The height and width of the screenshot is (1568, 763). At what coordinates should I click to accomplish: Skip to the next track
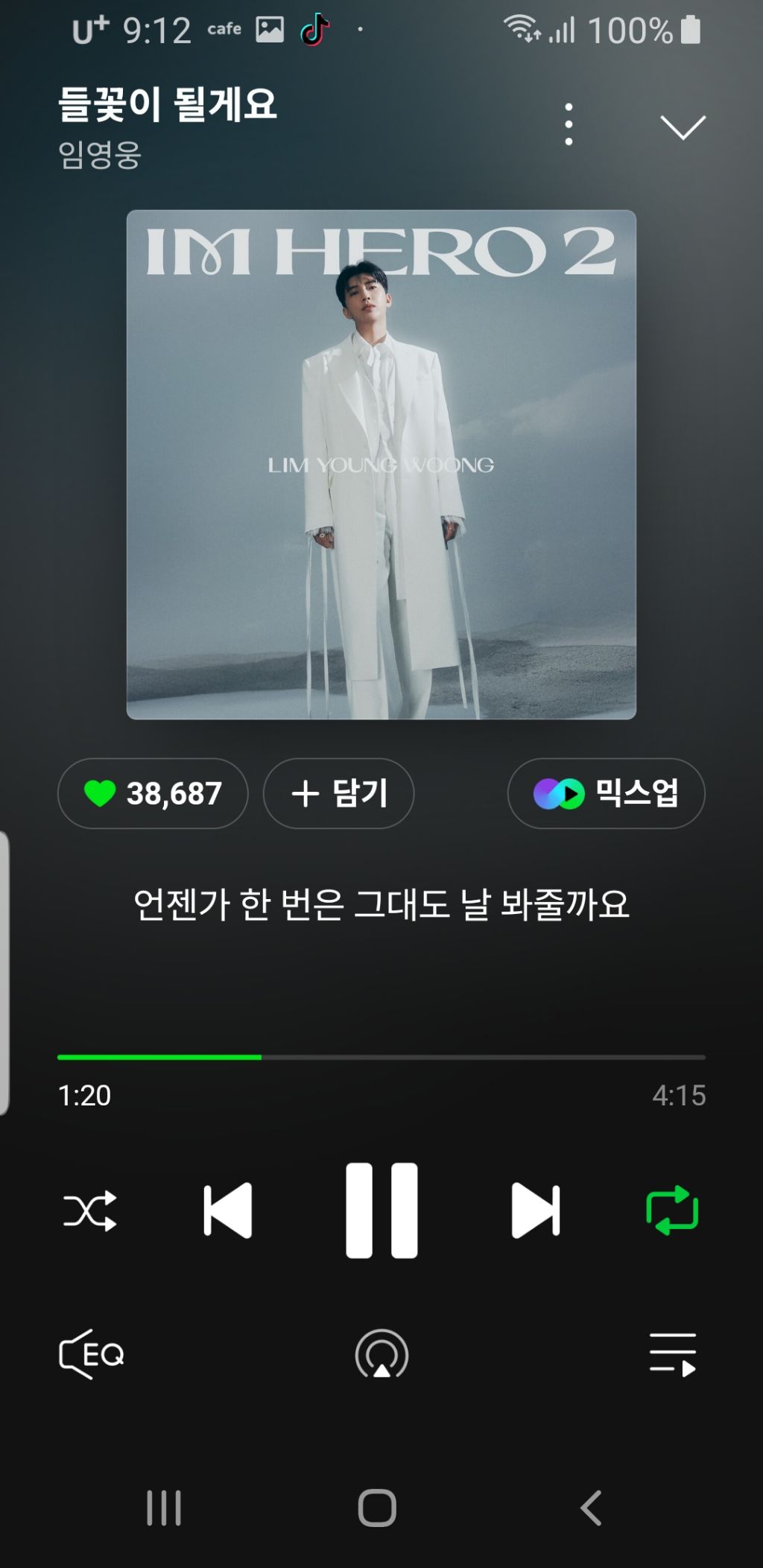[535, 1210]
